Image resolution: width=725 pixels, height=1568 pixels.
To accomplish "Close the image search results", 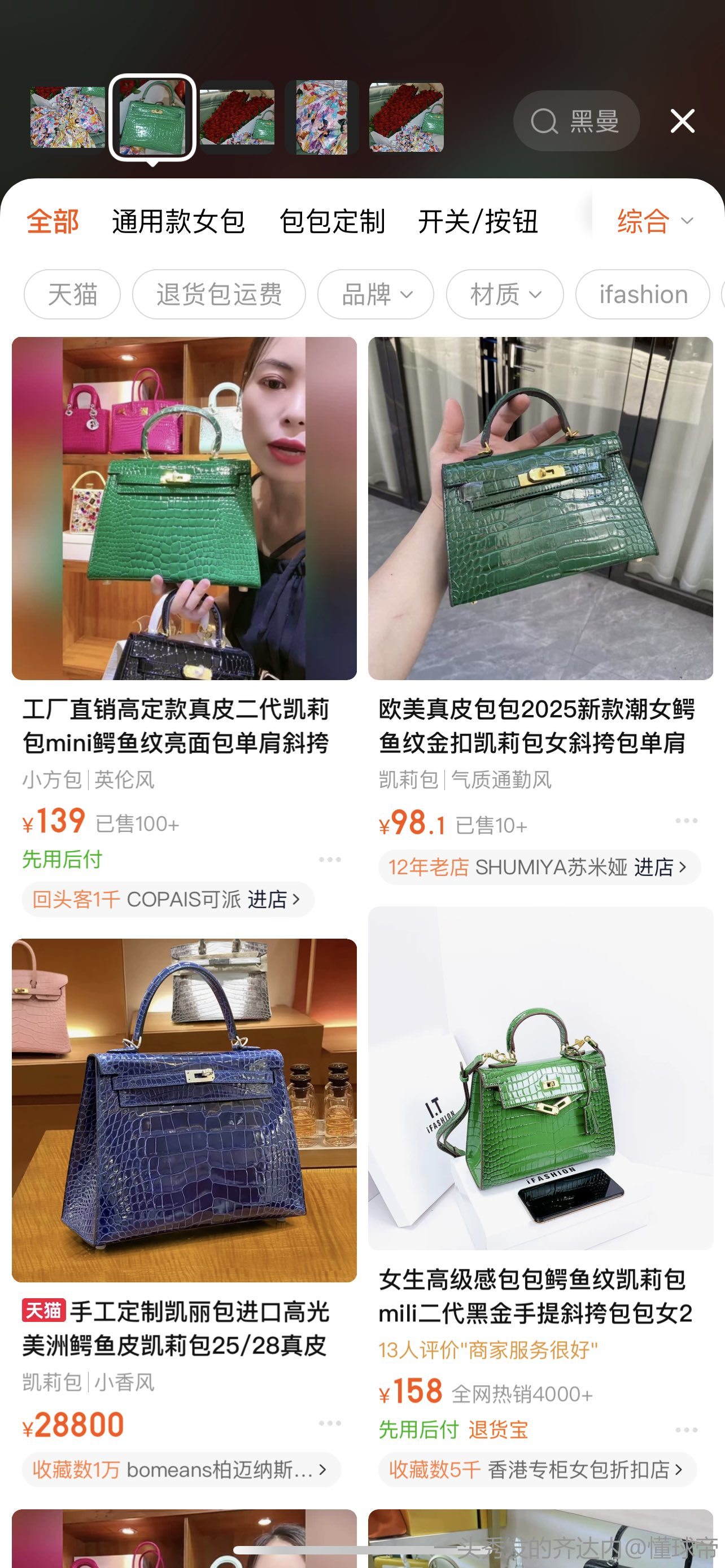I will coord(683,121).
